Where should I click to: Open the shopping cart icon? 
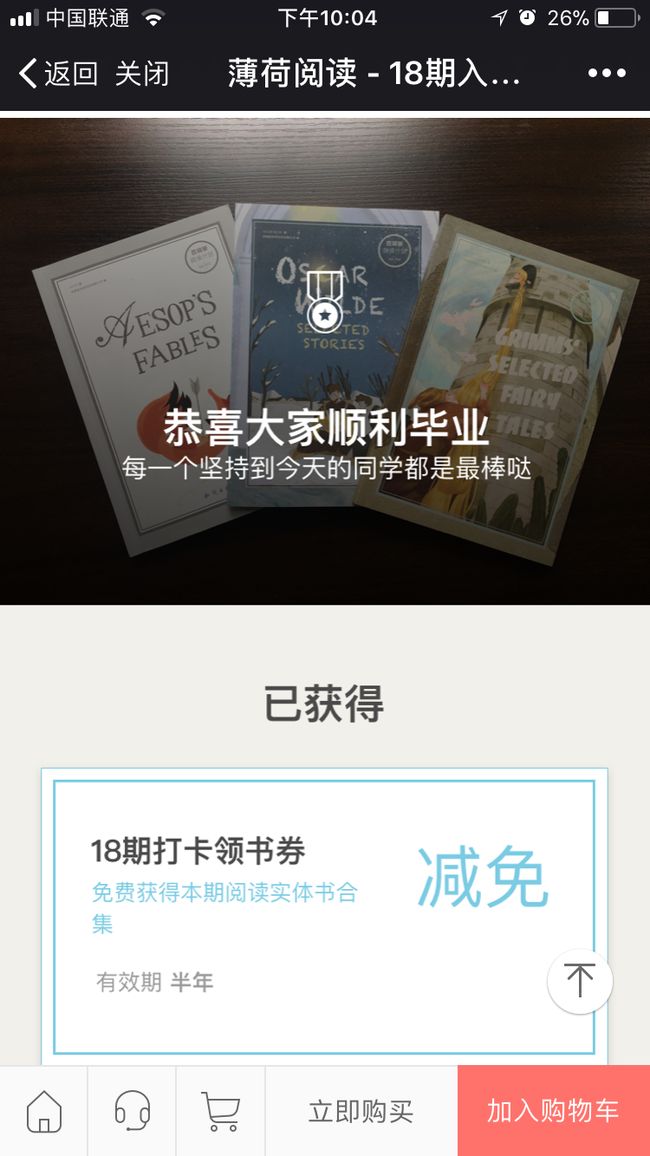pos(220,1111)
